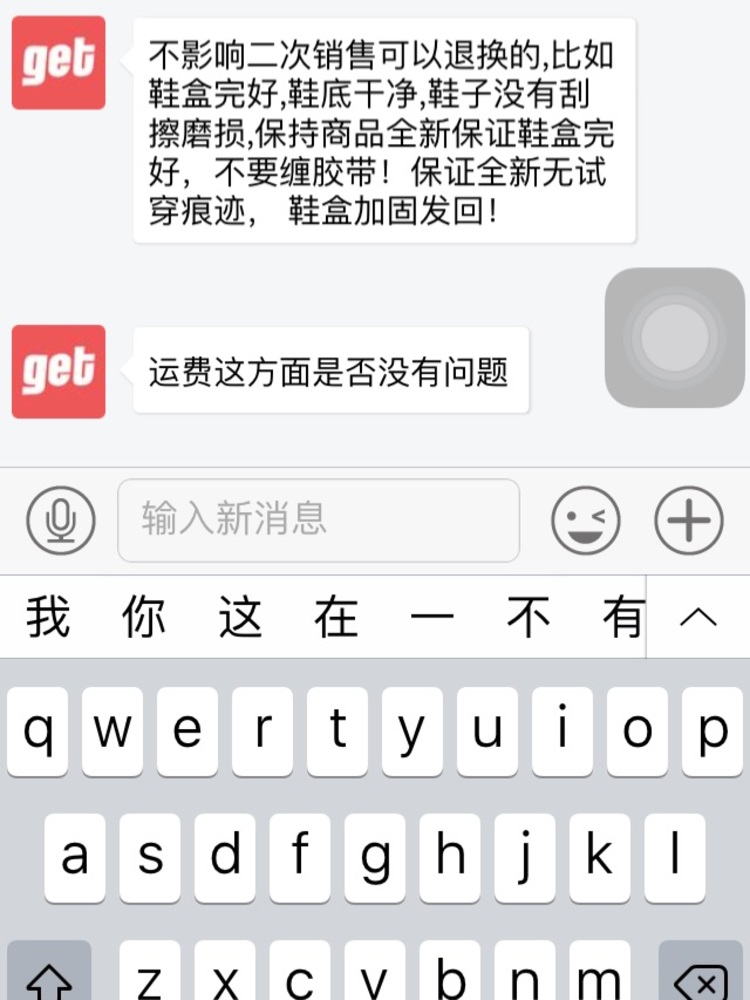This screenshot has width=750, height=1000.
Task: Open the emoji picker
Action: (586, 521)
